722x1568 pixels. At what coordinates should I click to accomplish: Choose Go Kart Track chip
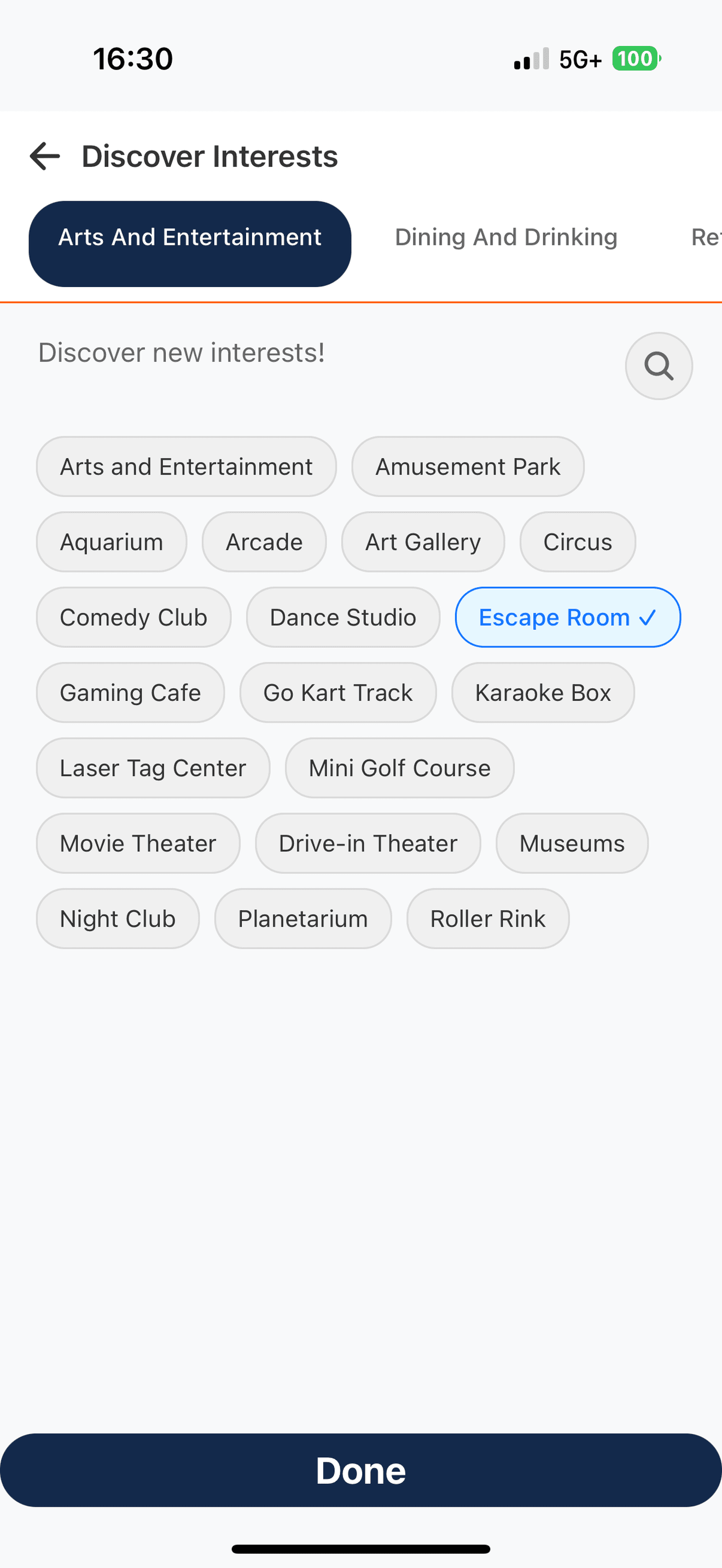(x=338, y=693)
